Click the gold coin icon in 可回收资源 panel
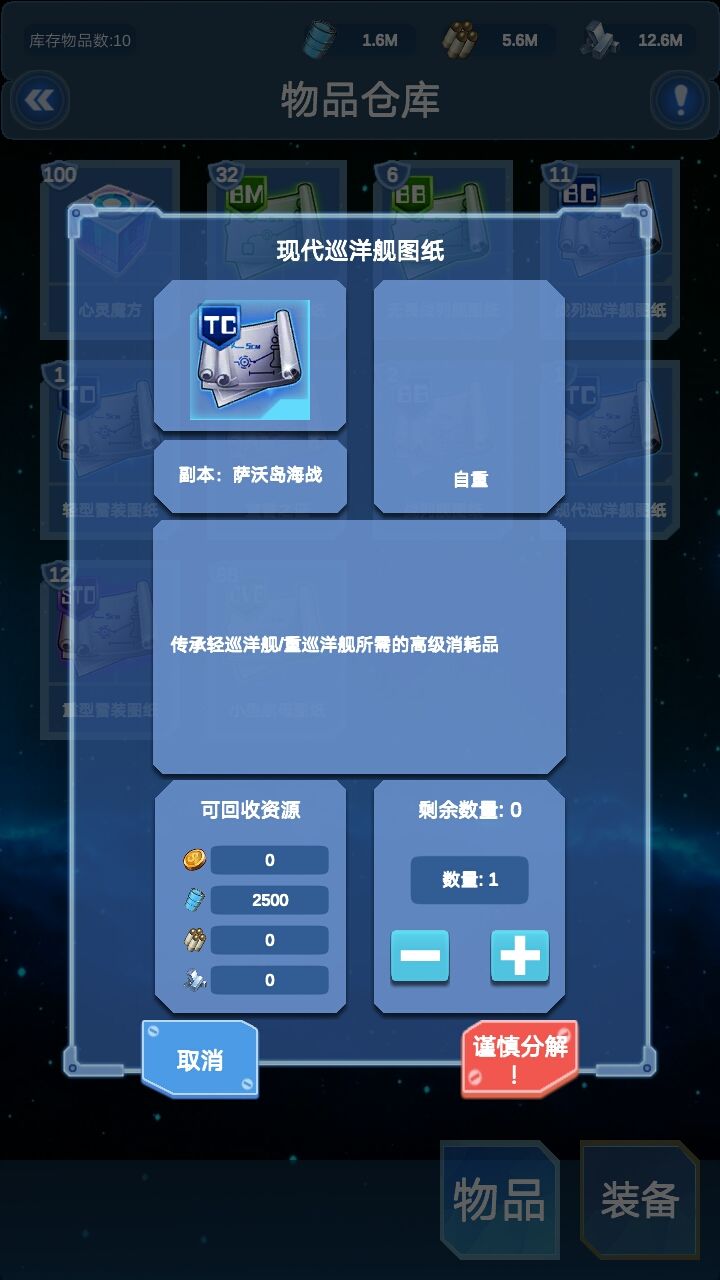 tap(194, 860)
